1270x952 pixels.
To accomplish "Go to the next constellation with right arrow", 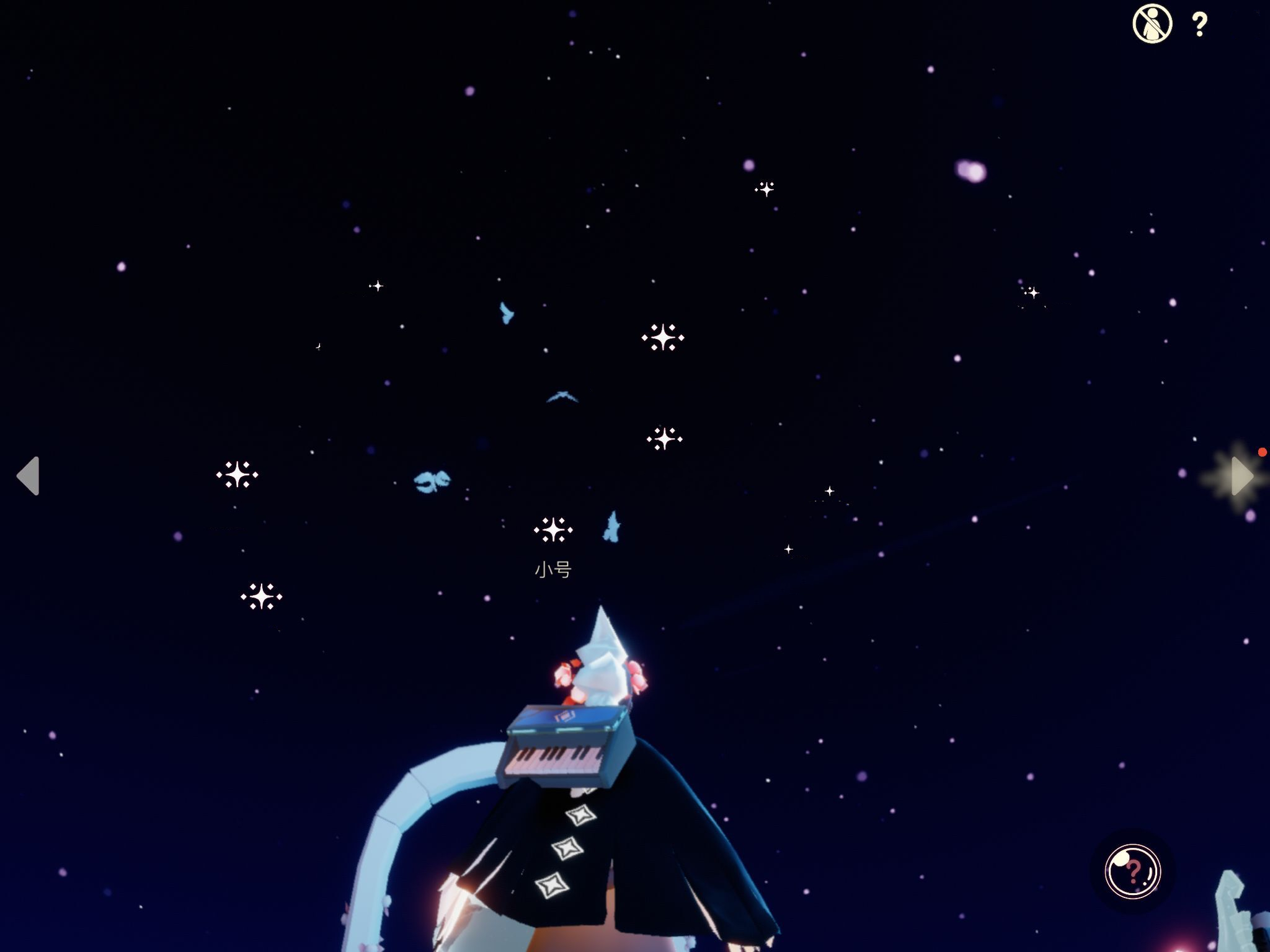I will pos(1241,476).
